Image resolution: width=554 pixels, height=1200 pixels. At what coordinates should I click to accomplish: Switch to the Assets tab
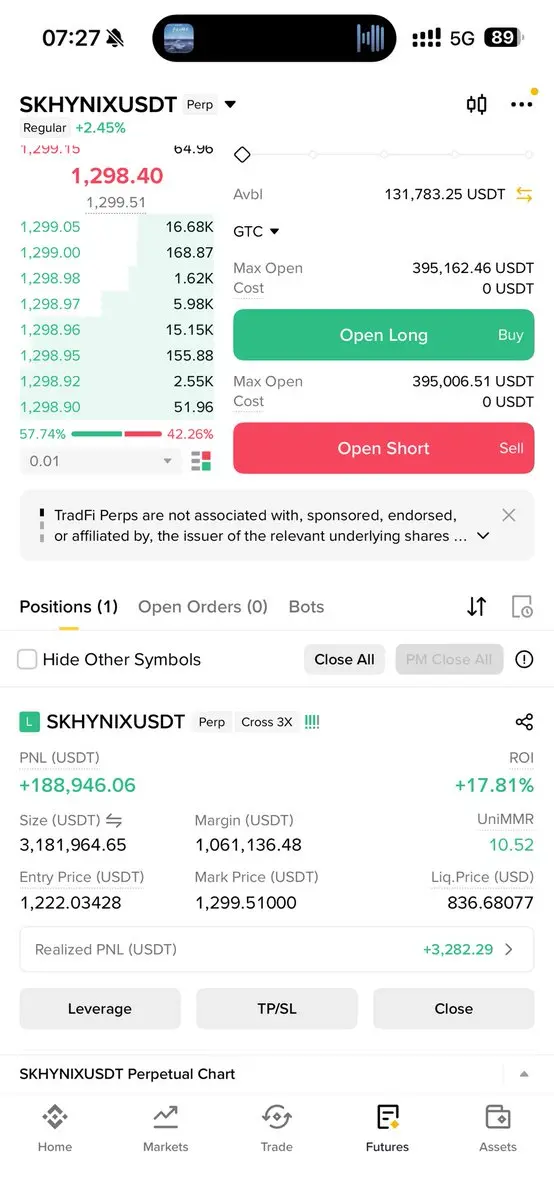497,1128
